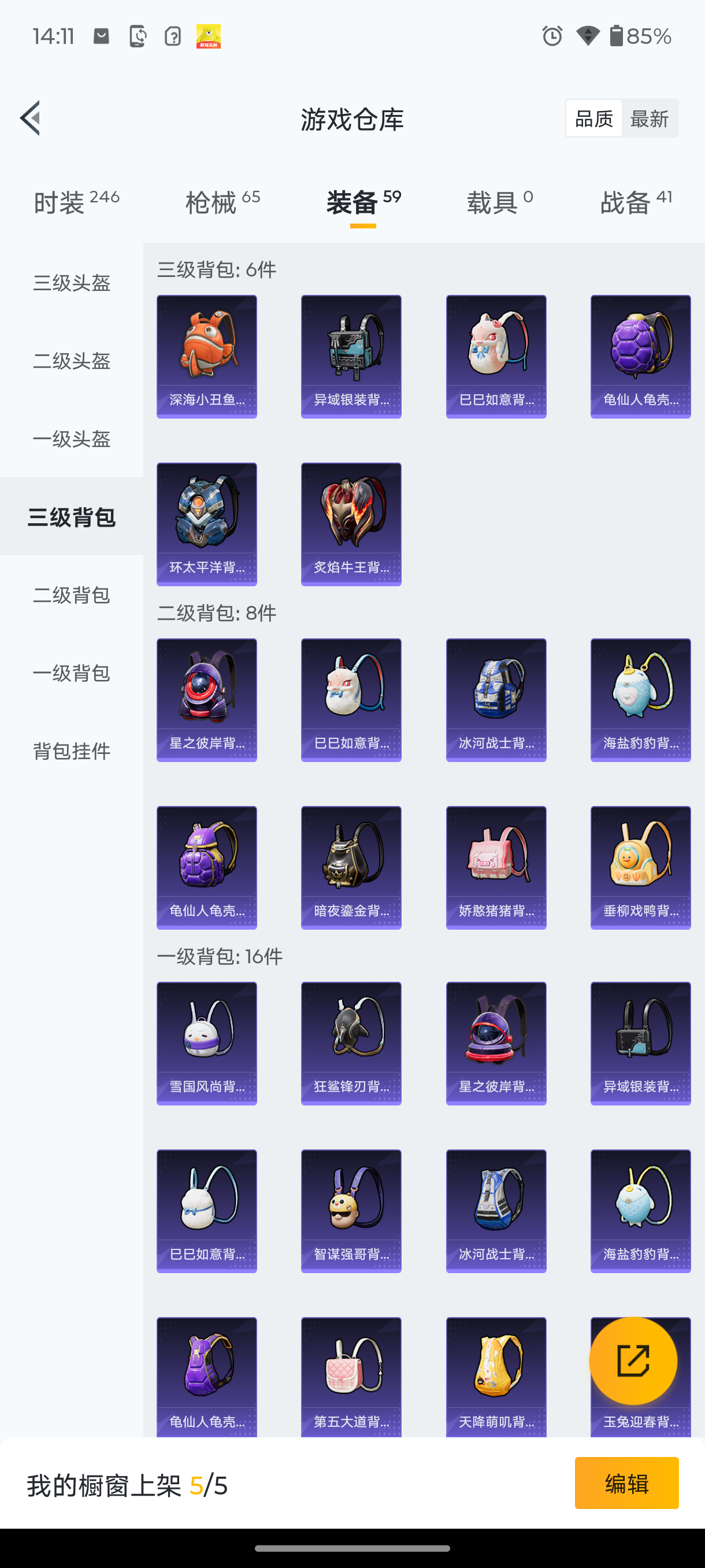Select 二级头盔 in the sidebar
Screen dimensions: 705x1568
click(71, 360)
